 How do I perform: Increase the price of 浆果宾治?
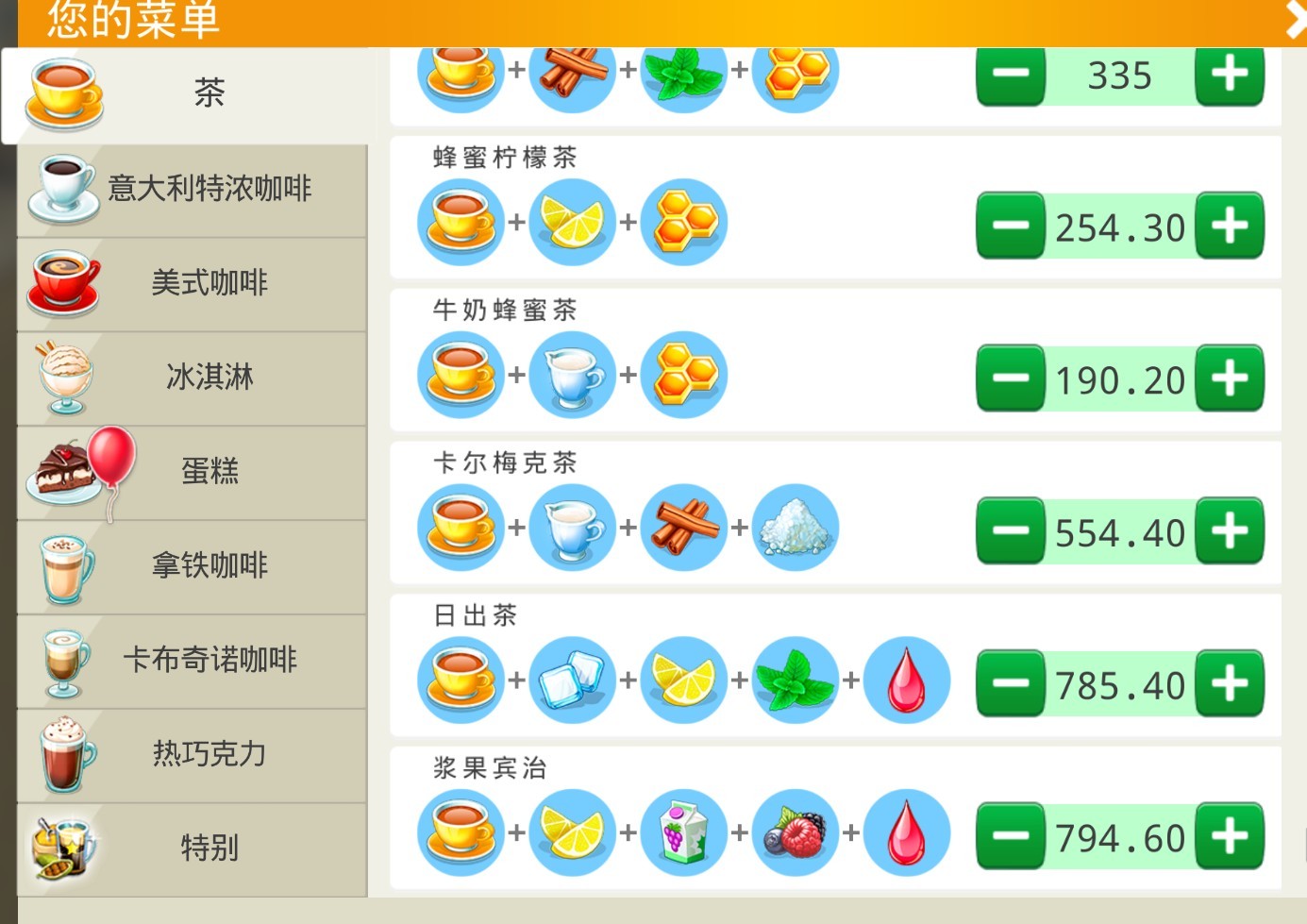(x=1229, y=836)
